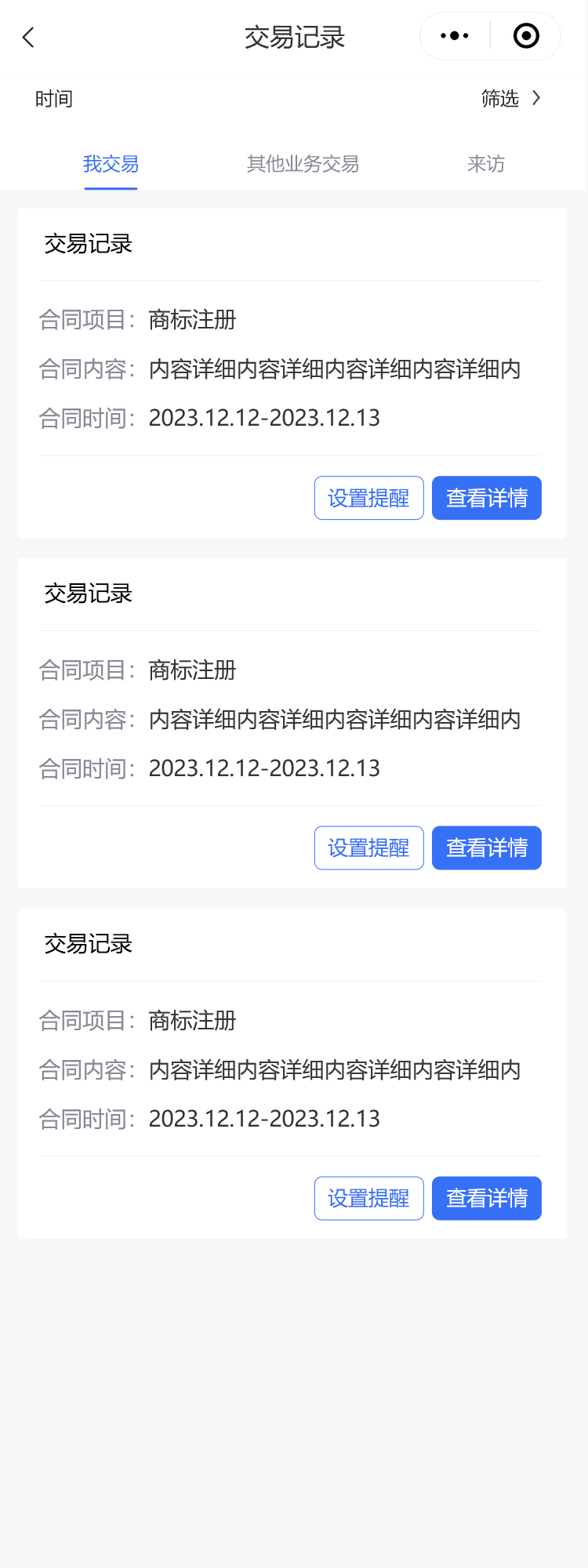This screenshot has width=588, height=1568.
Task: Switch to the 来访 tab
Action: pos(486,164)
